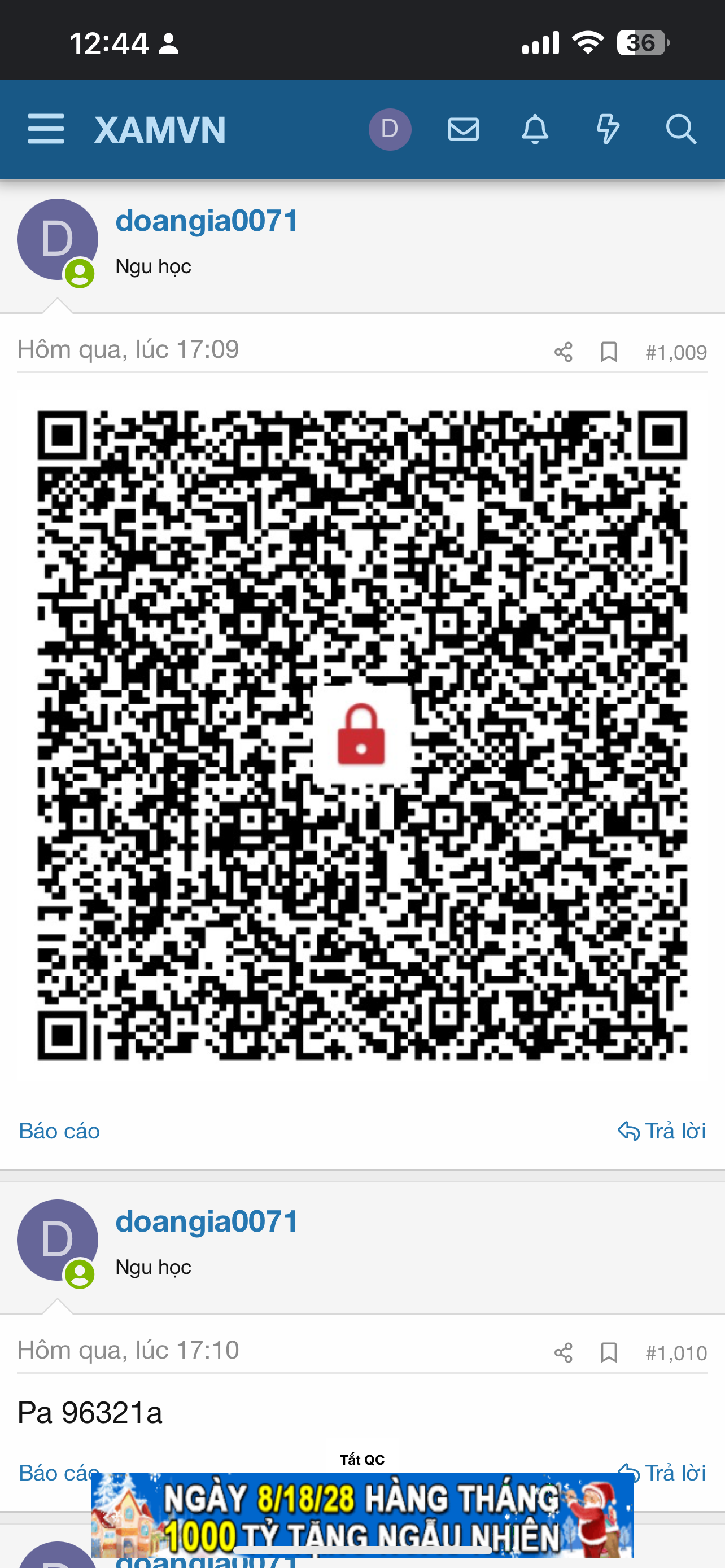Dismiss the ad with Tắt QC
Image resolution: width=725 pixels, height=1568 pixels.
[362, 1460]
